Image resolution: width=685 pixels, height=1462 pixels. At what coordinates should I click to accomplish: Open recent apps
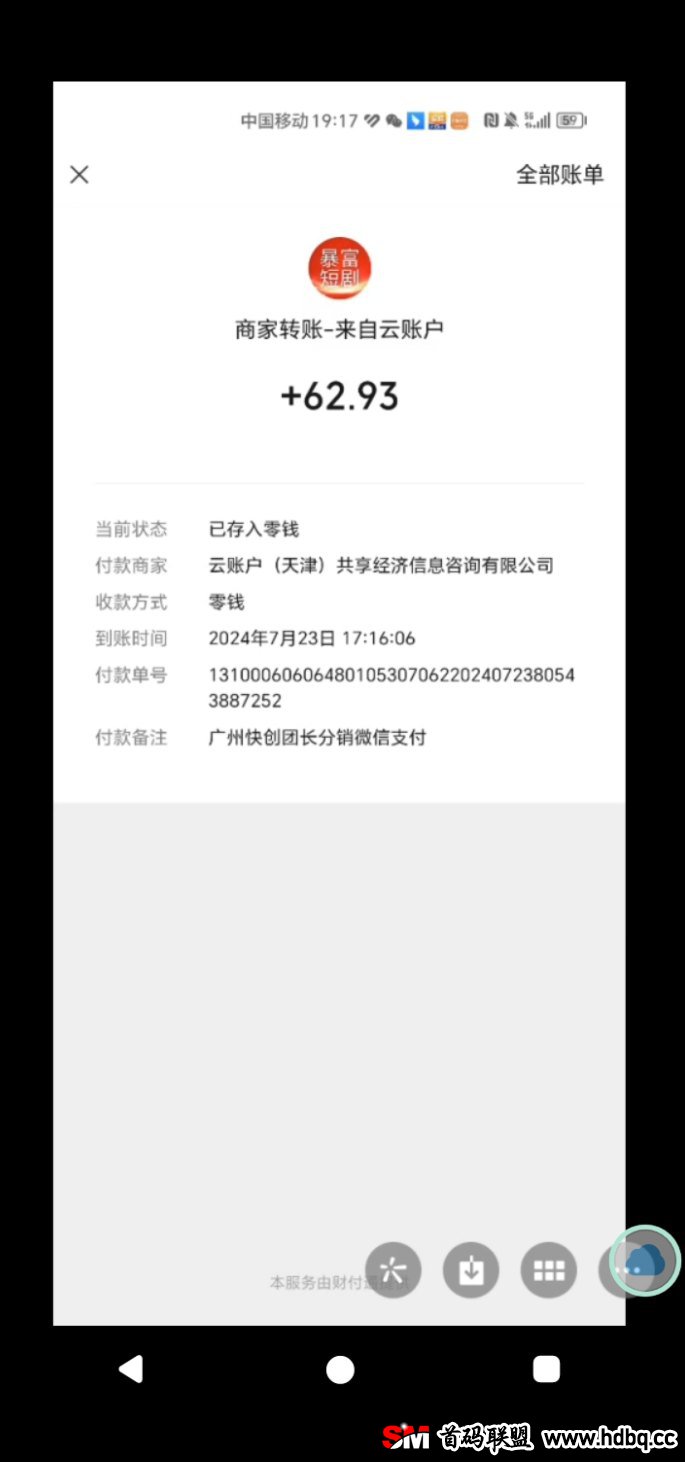pos(546,1369)
